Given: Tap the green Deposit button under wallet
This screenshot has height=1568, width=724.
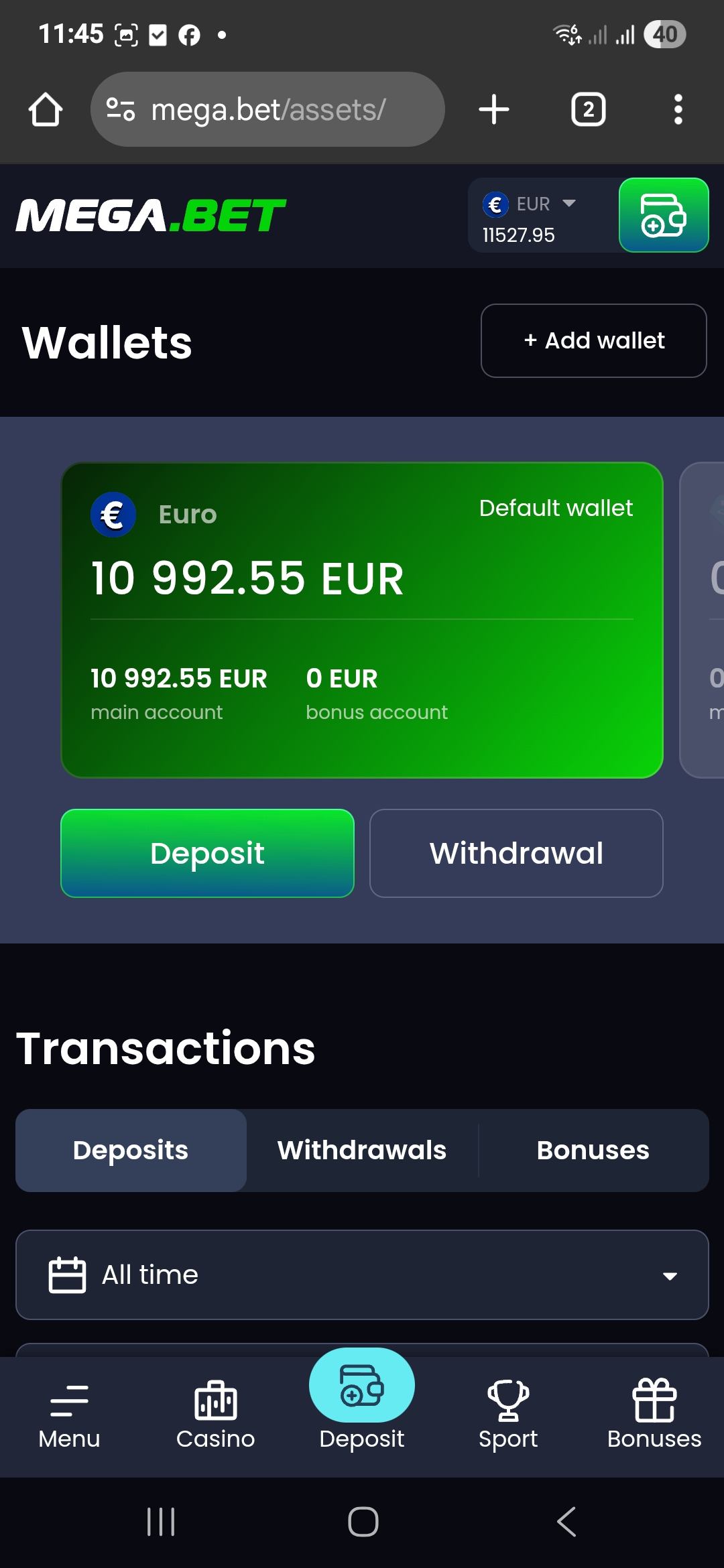Looking at the screenshot, I should point(207,853).
